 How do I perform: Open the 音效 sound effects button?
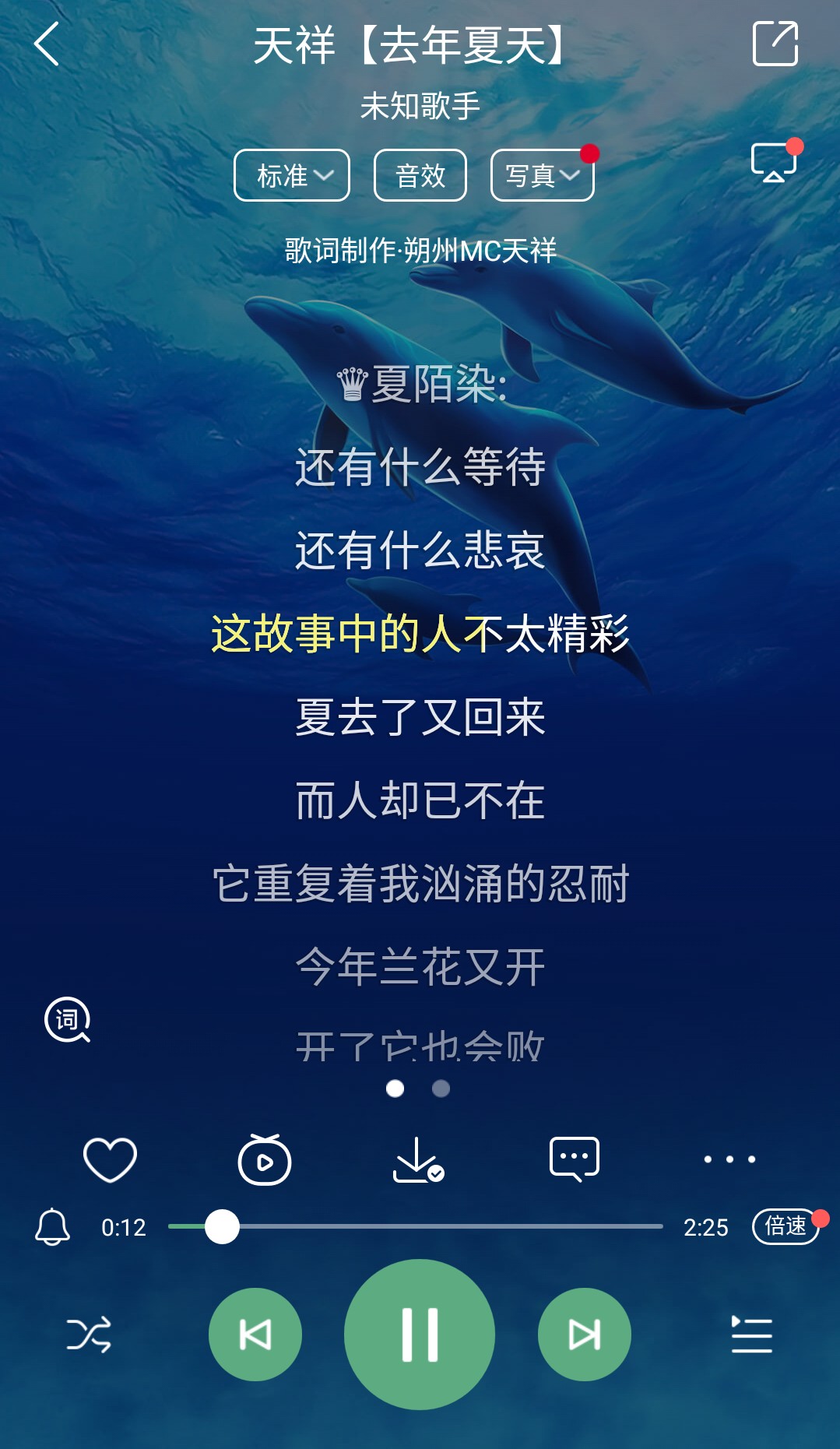click(420, 175)
